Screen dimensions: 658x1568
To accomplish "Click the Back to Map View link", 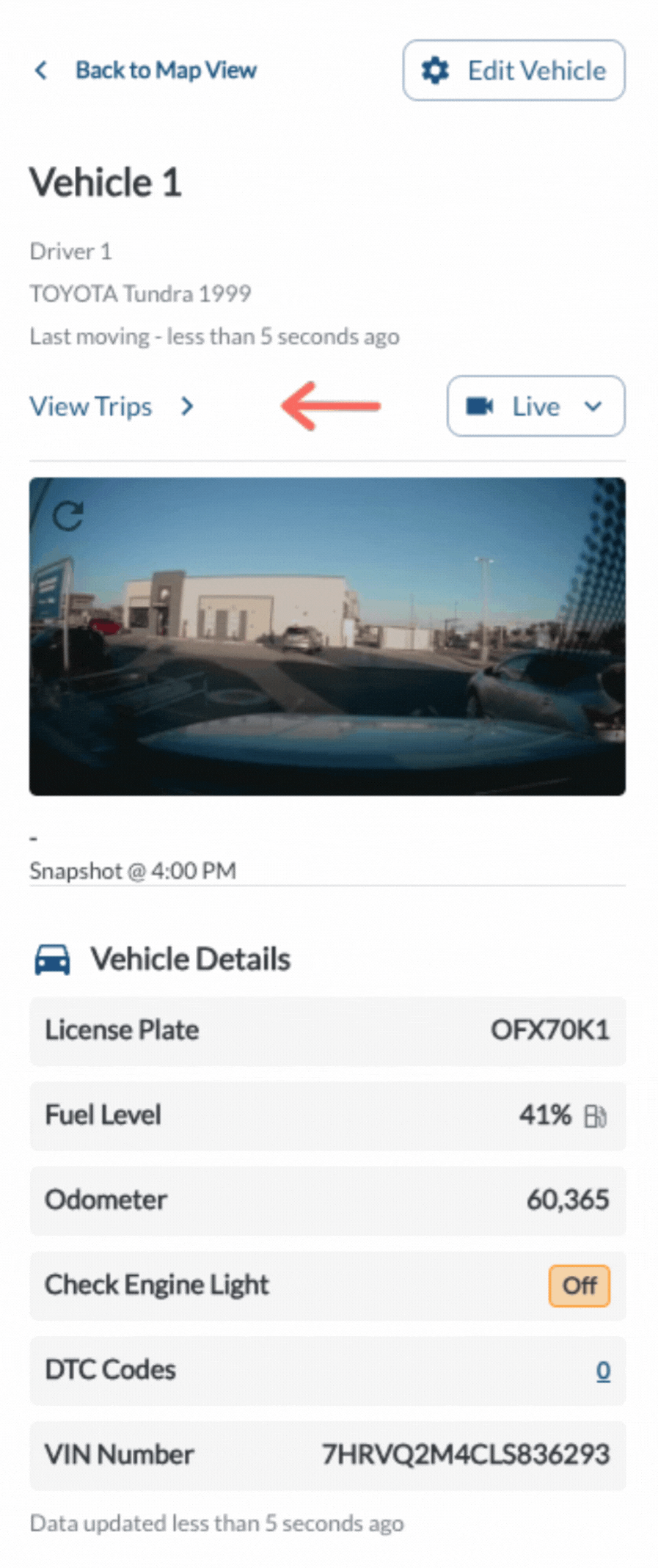I will pyautogui.click(x=166, y=70).
